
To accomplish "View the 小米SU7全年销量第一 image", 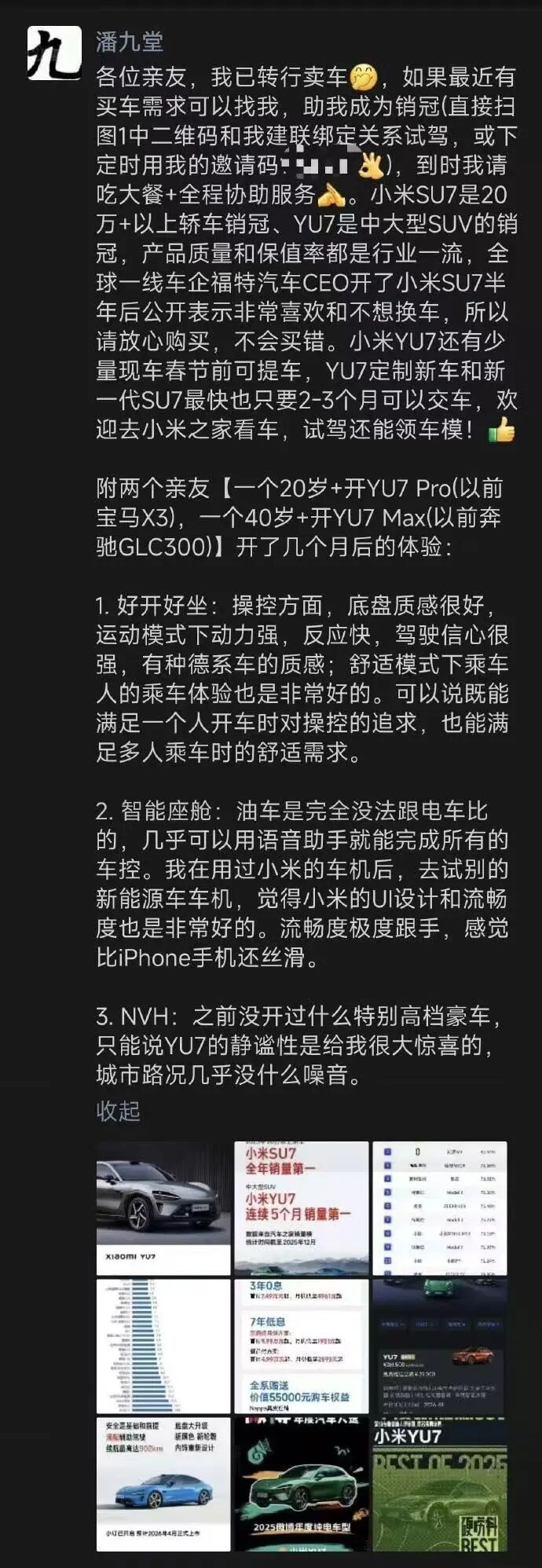I will (x=301, y=1207).
